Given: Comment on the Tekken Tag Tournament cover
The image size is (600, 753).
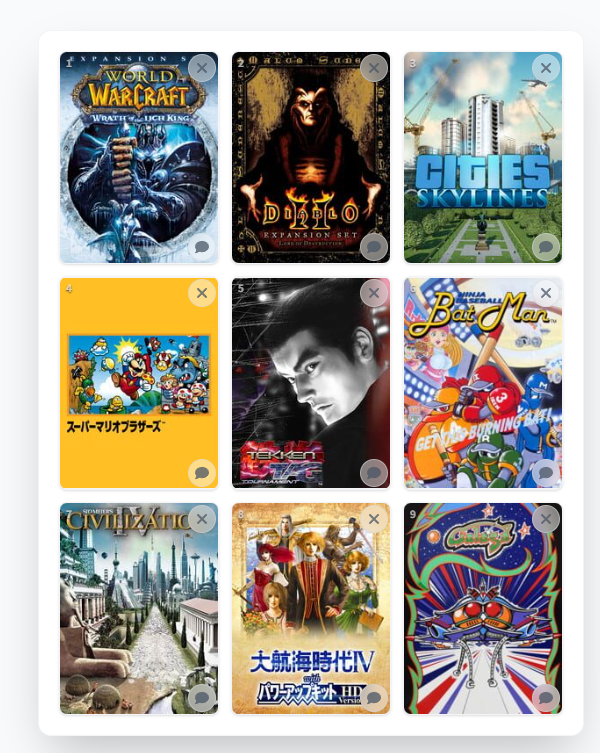Looking at the screenshot, I should pyautogui.click(x=374, y=472).
